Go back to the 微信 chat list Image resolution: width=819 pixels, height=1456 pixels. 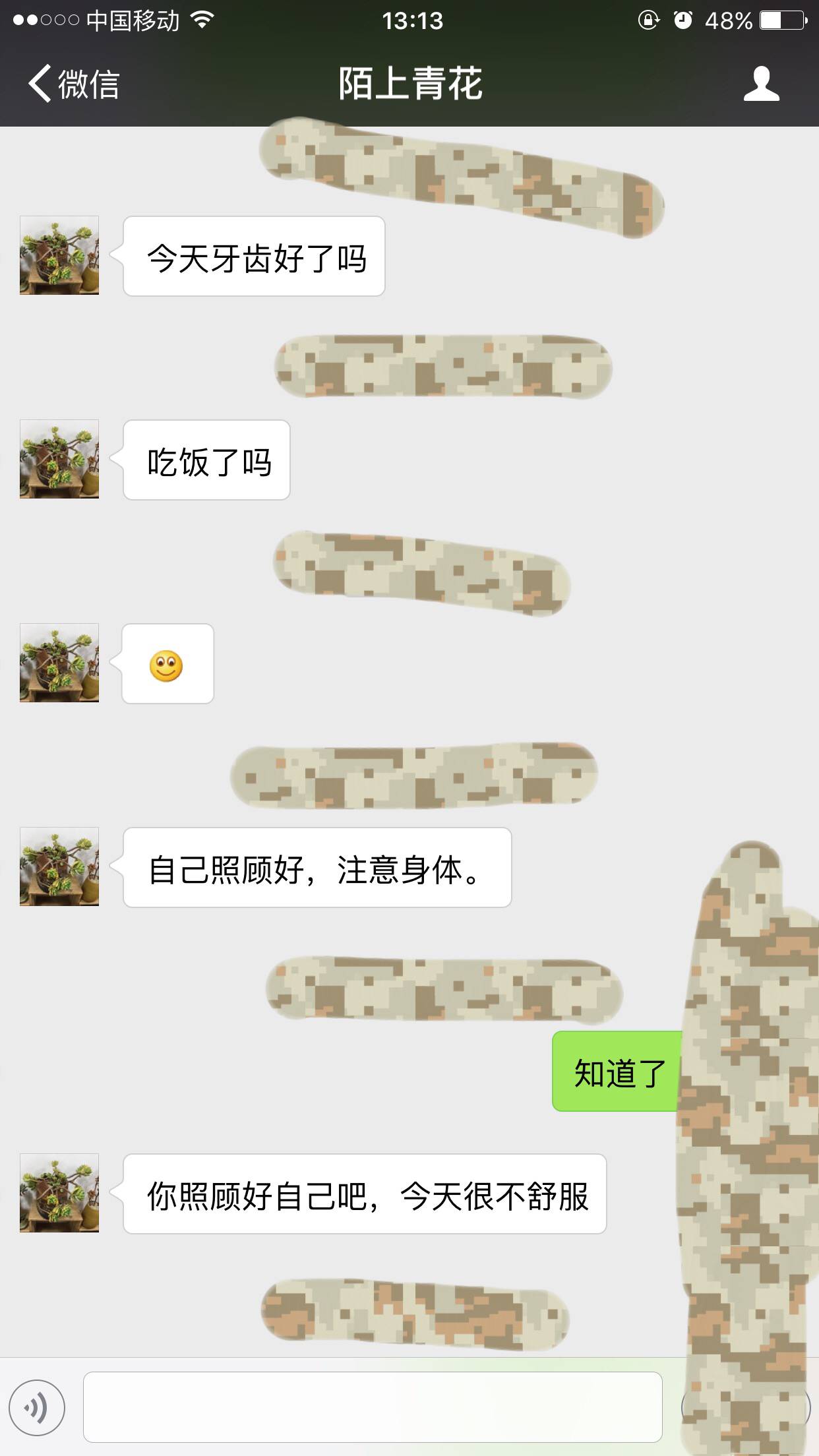coord(73,84)
